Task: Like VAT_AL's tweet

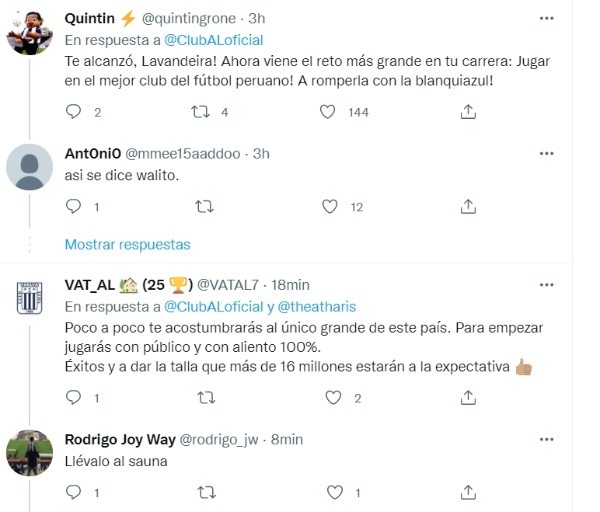Action: pos(329,398)
